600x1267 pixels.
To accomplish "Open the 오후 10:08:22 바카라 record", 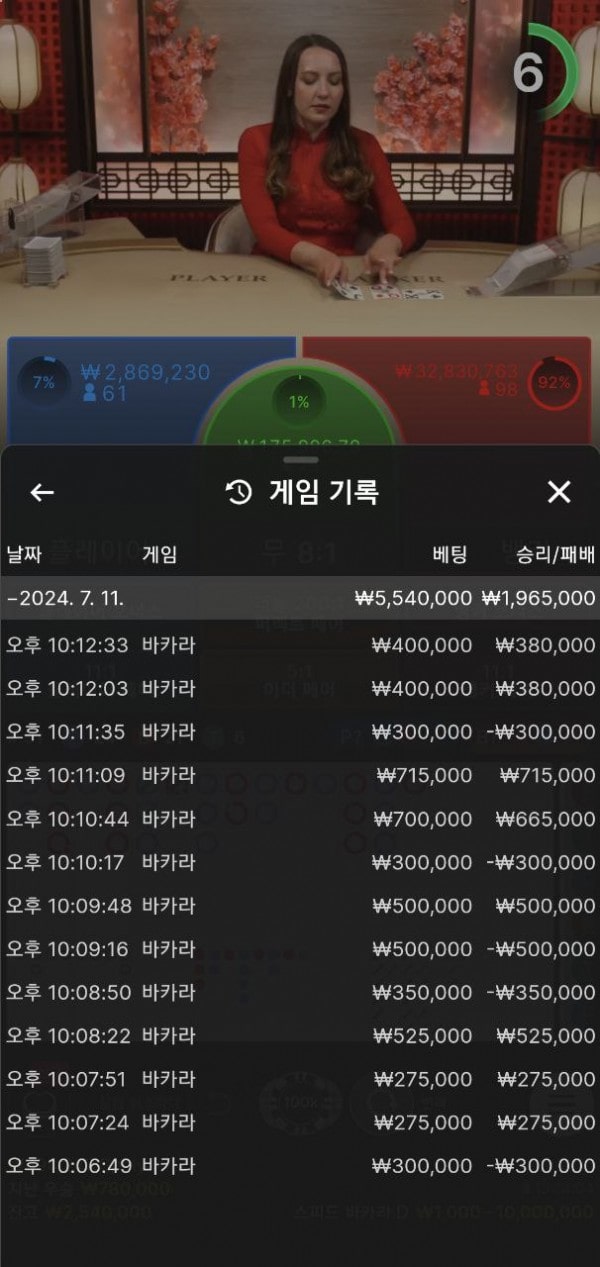I will tap(300, 1036).
